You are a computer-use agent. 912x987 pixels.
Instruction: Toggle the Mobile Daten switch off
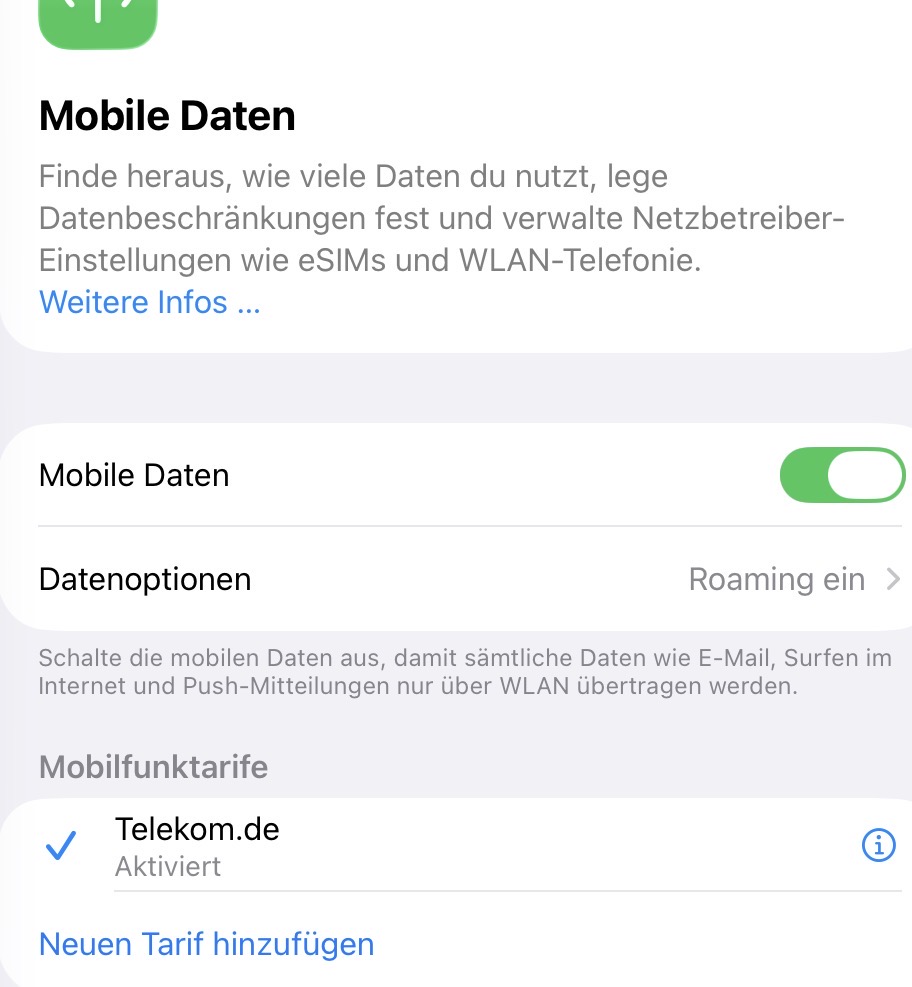tap(841, 475)
